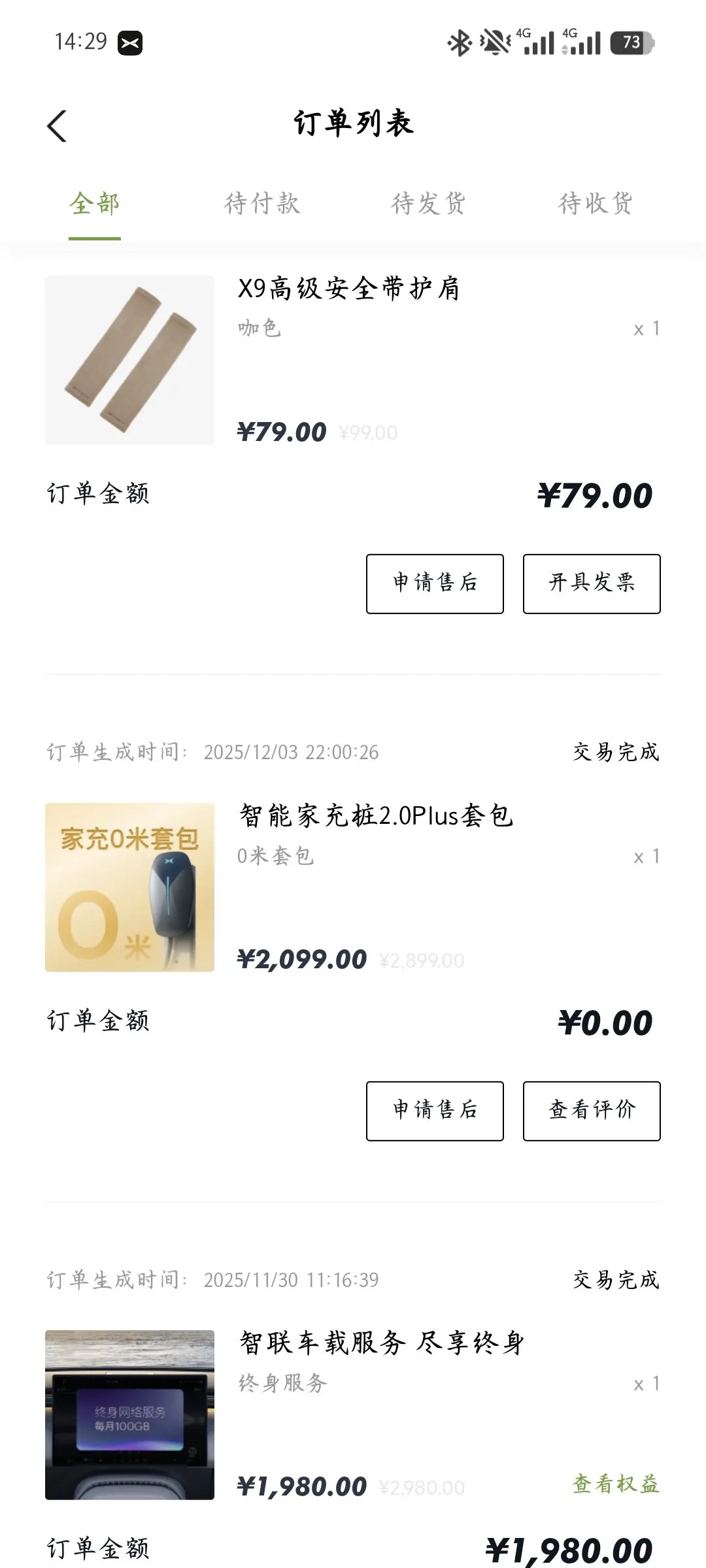Switch to the 全部 tab
Viewport: 706px width, 1568px height.
(95, 204)
